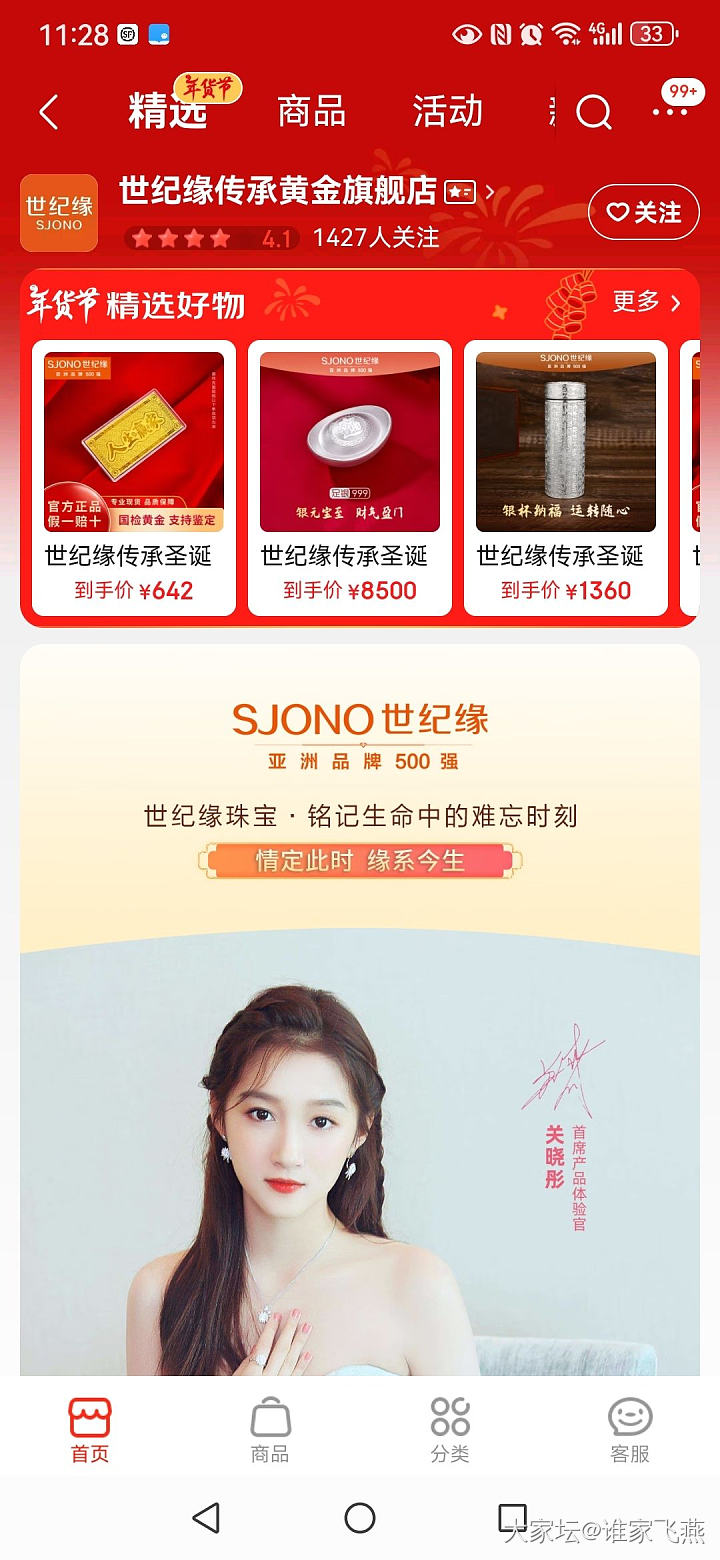Select the 精选 top tab
The image size is (720, 1560).
(168, 111)
